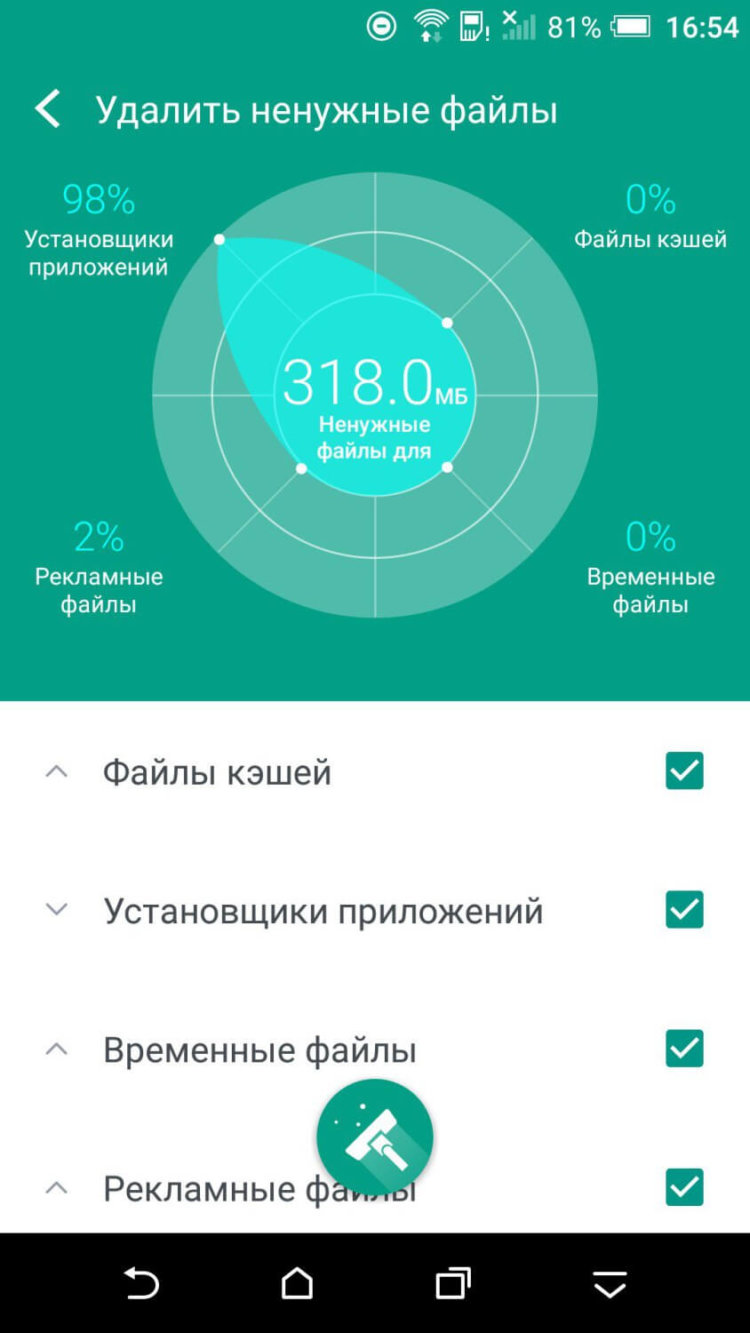Uncheck the Рекламные файлы checkbox
This screenshot has width=750, height=1333.
pyautogui.click(x=684, y=1188)
